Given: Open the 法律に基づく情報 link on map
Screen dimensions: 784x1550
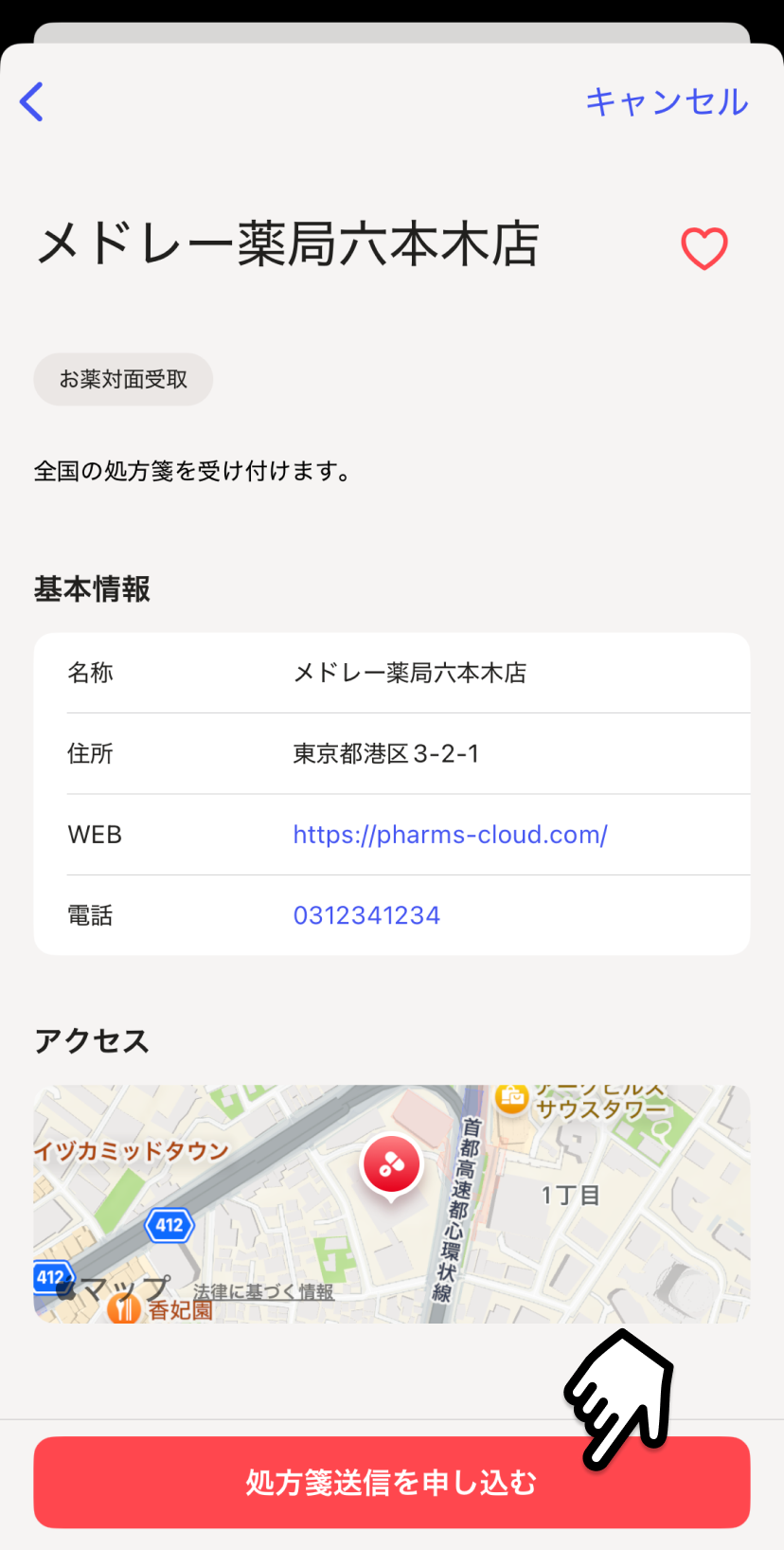Looking at the screenshot, I should pyautogui.click(x=263, y=1292).
